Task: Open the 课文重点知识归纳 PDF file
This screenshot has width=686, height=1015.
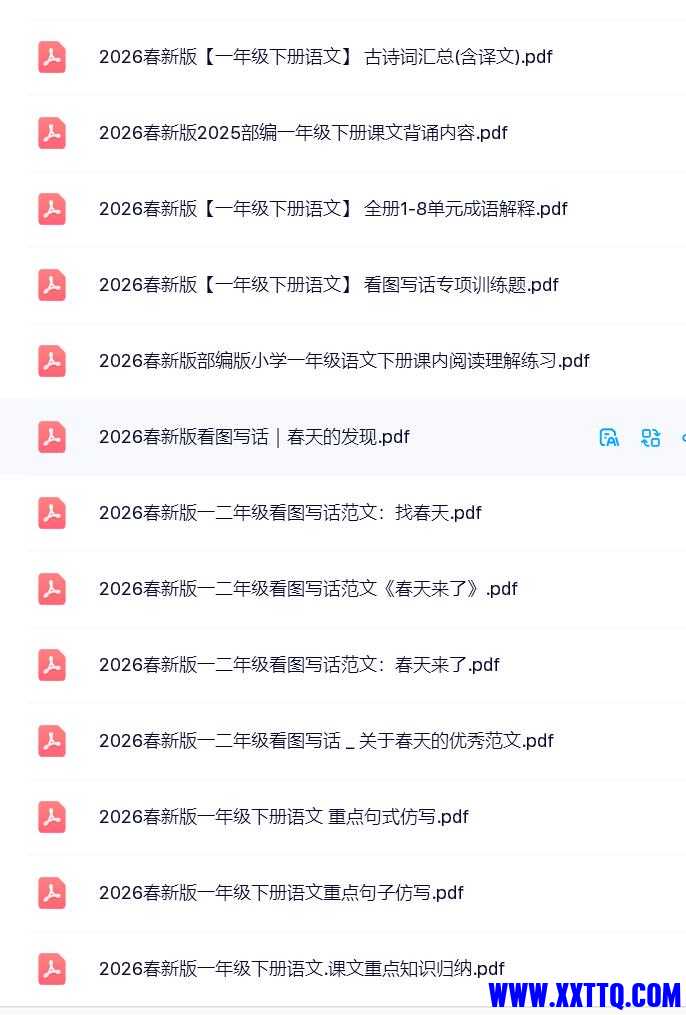Action: (x=301, y=969)
